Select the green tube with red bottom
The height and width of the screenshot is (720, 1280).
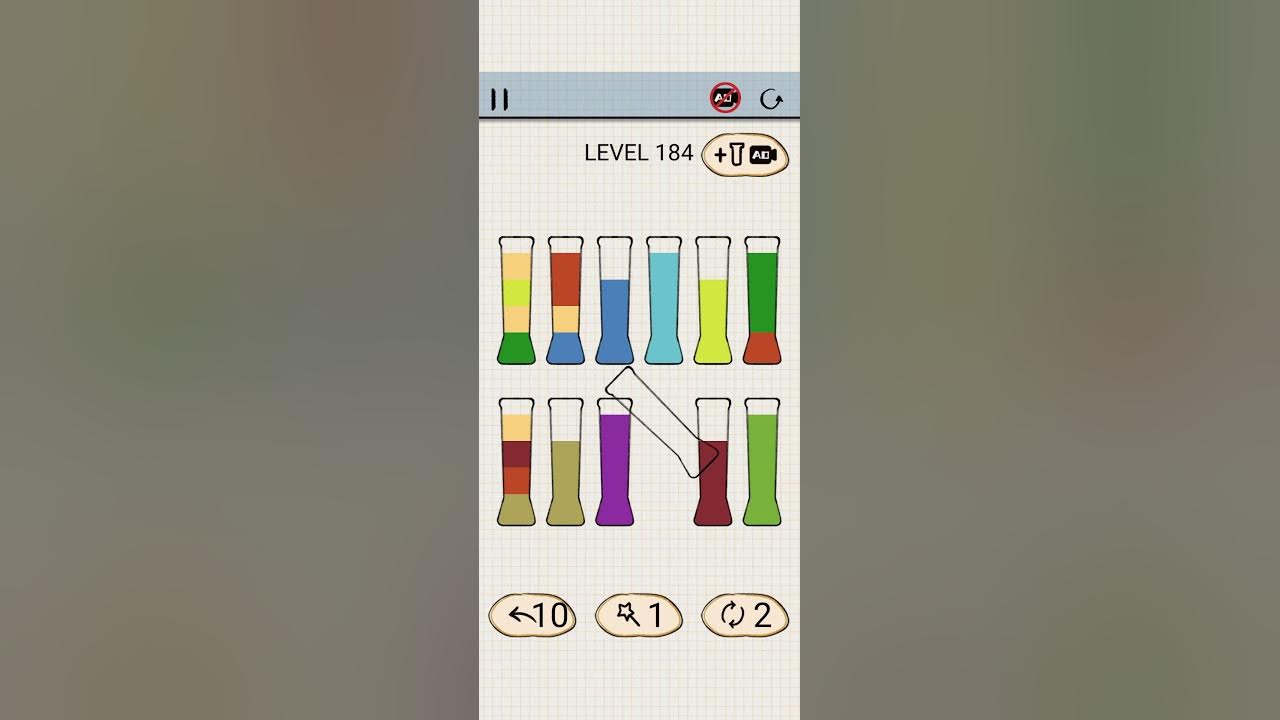(762, 300)
